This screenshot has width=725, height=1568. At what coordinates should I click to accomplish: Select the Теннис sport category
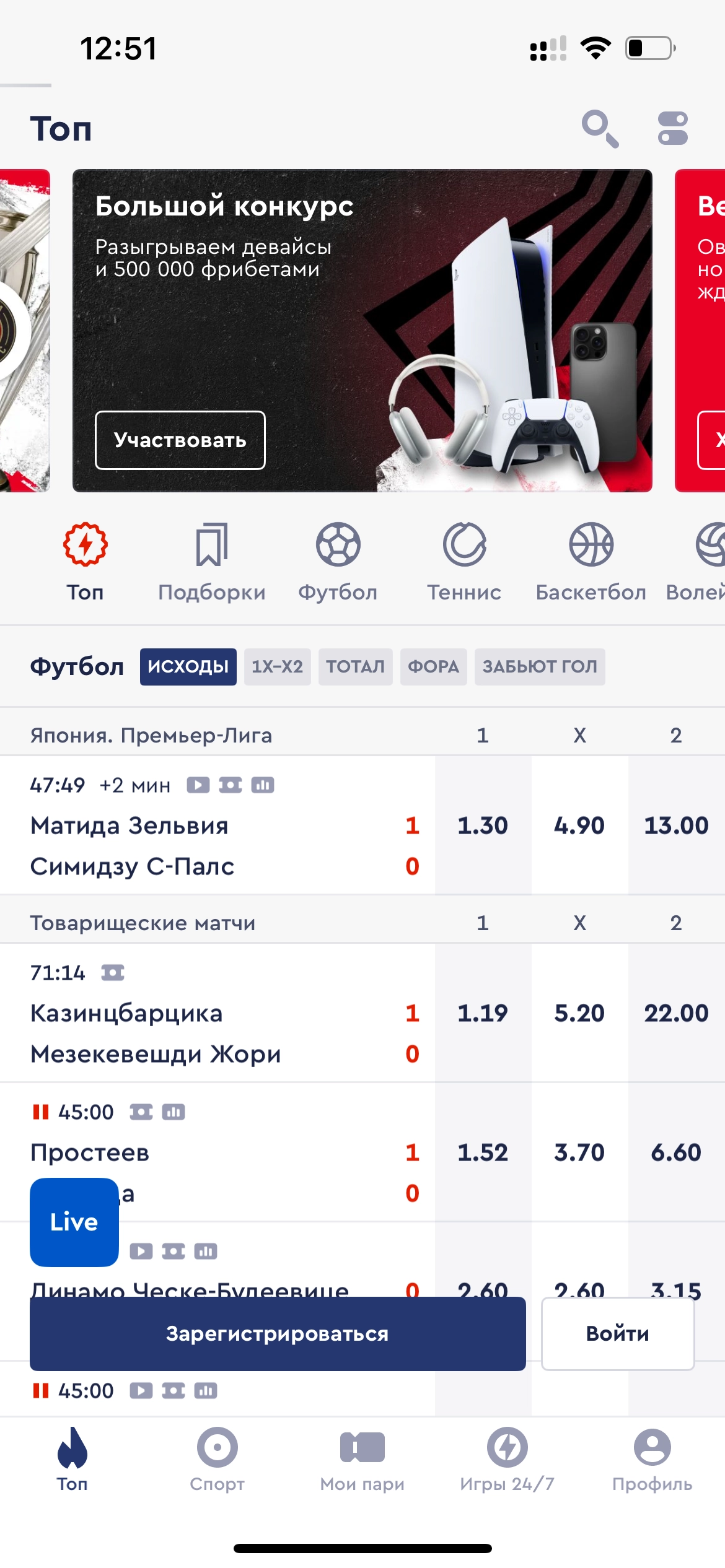point(464,561)
